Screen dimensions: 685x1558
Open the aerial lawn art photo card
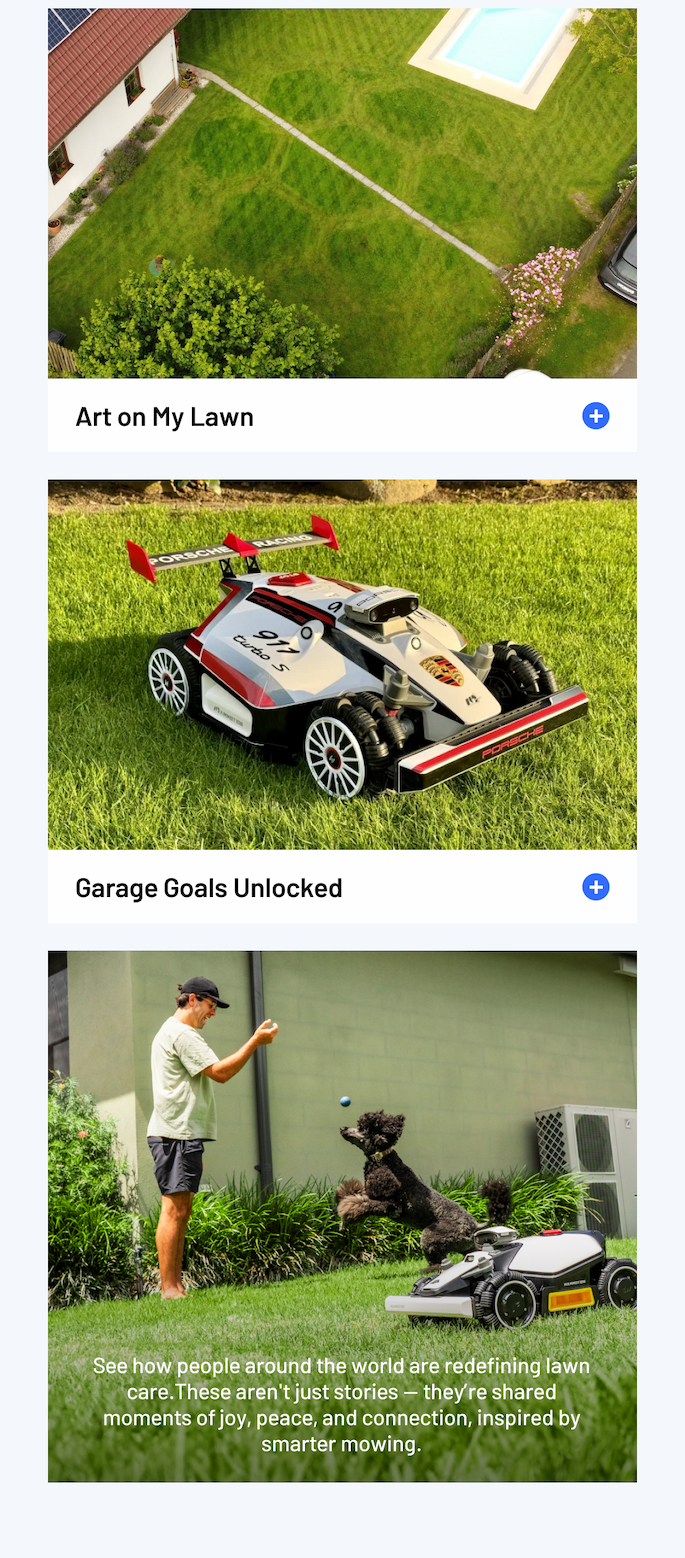342,193
